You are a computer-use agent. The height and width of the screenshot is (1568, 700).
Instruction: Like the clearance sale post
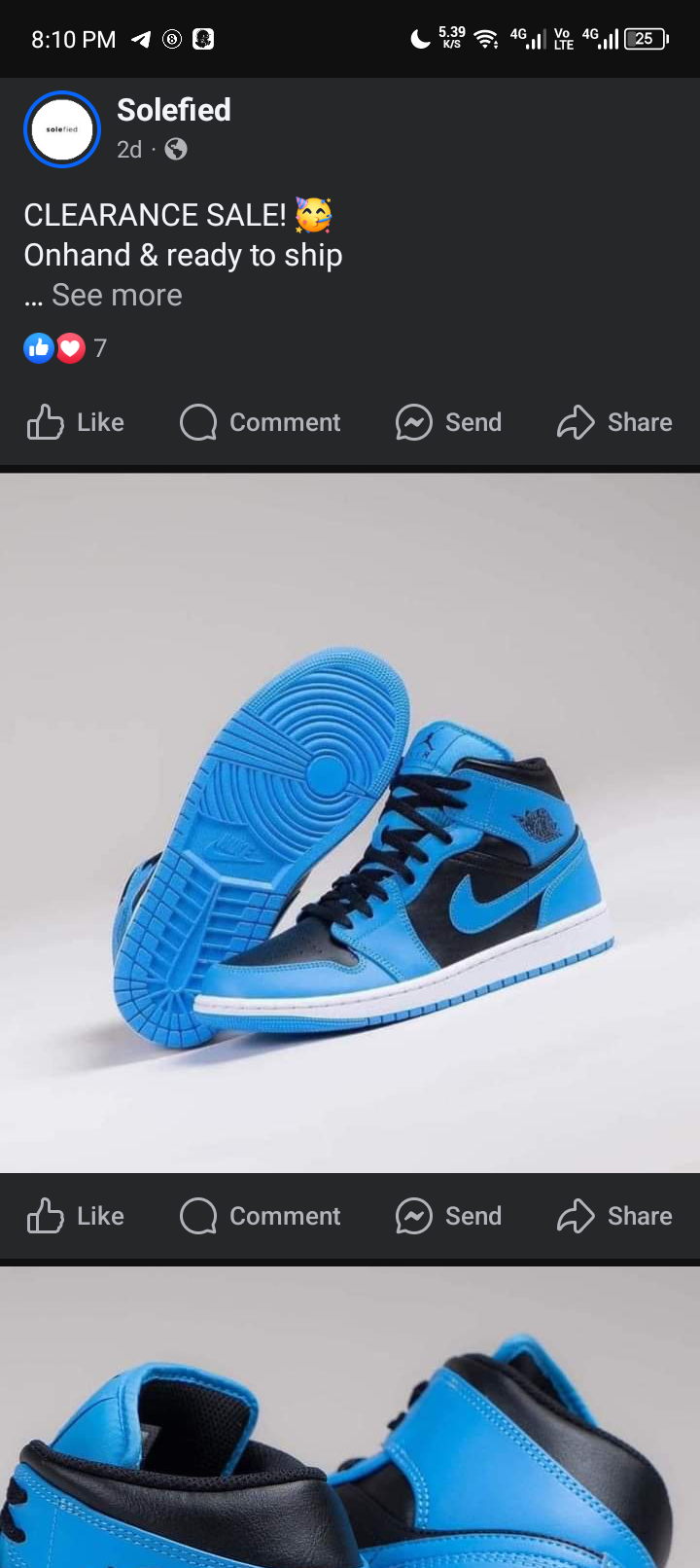[76, 422]
